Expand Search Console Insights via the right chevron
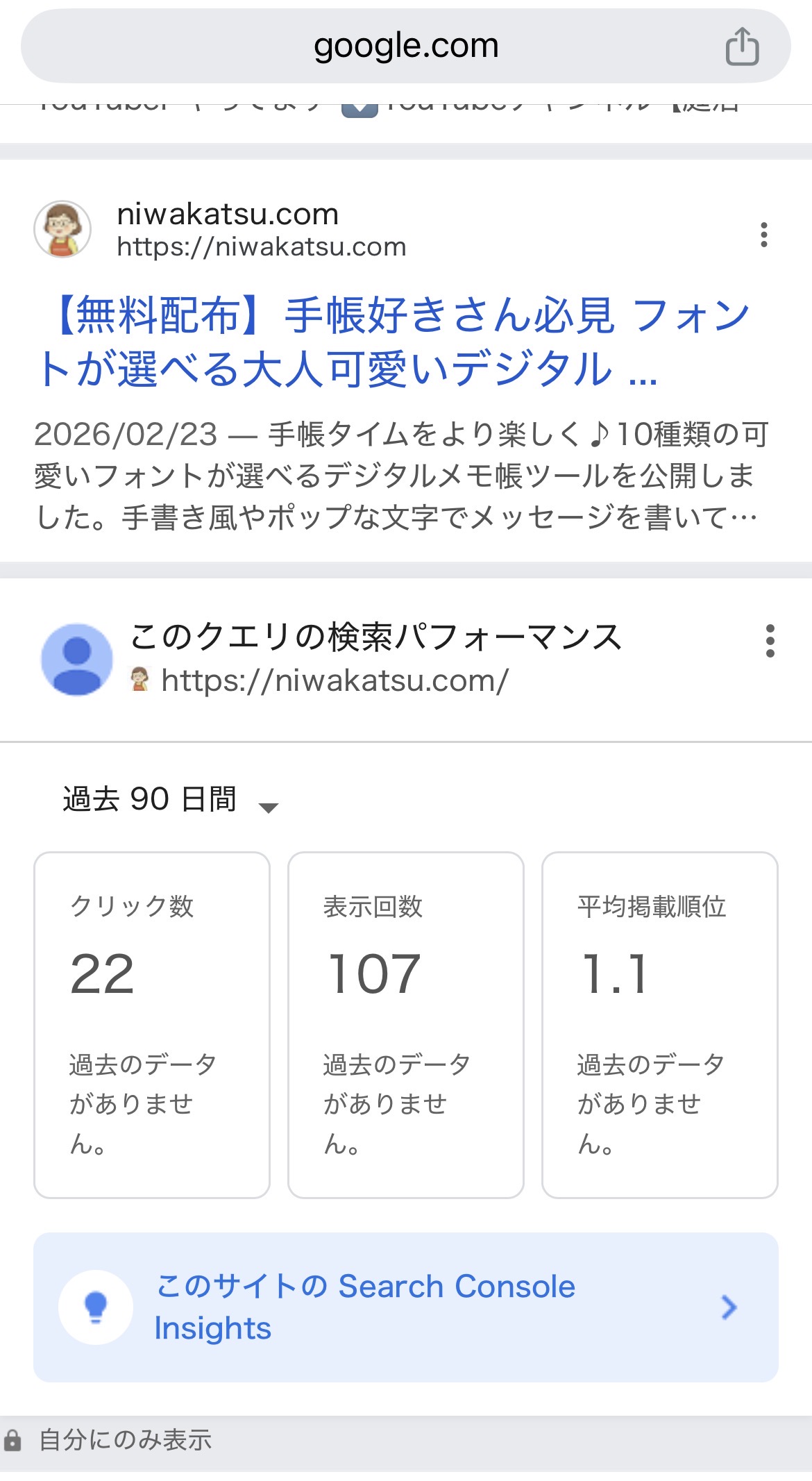The image size is (812, 1481). pos(729,1307)
